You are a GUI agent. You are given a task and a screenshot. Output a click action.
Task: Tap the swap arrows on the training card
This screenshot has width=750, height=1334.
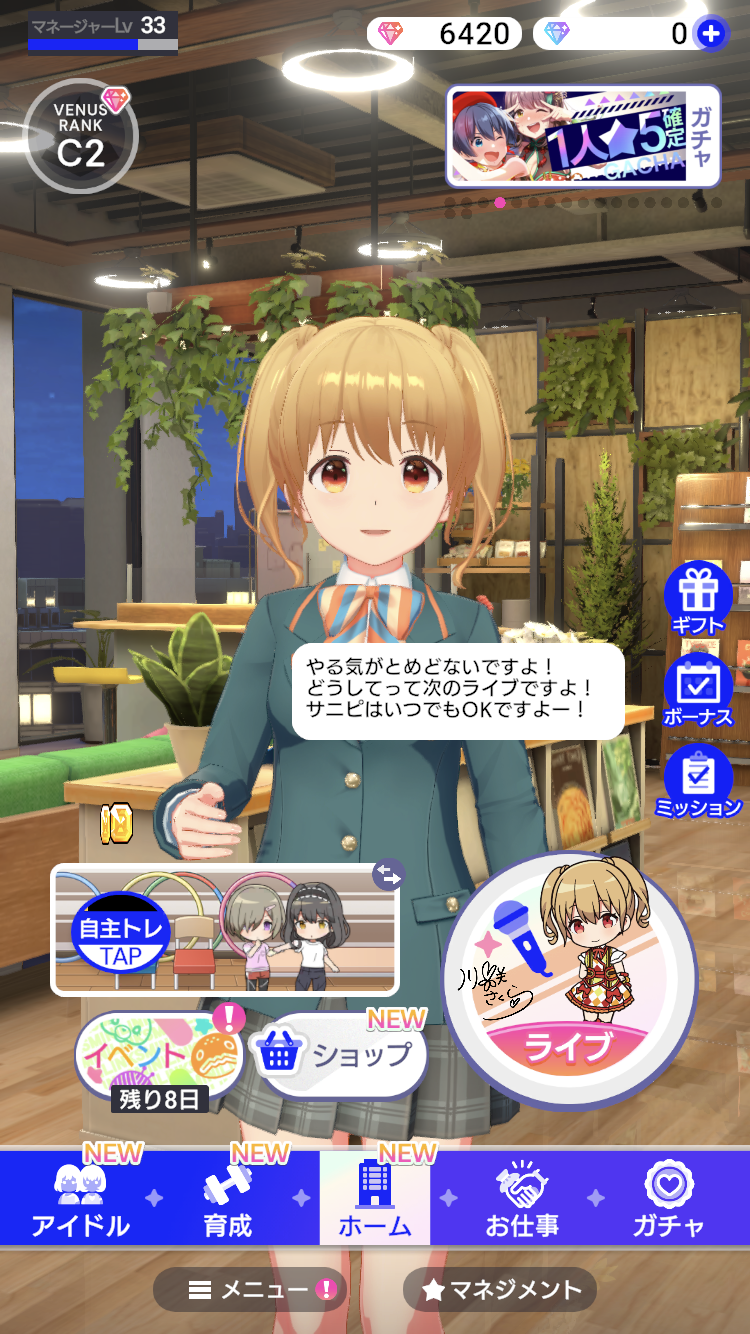click(388, 875)
